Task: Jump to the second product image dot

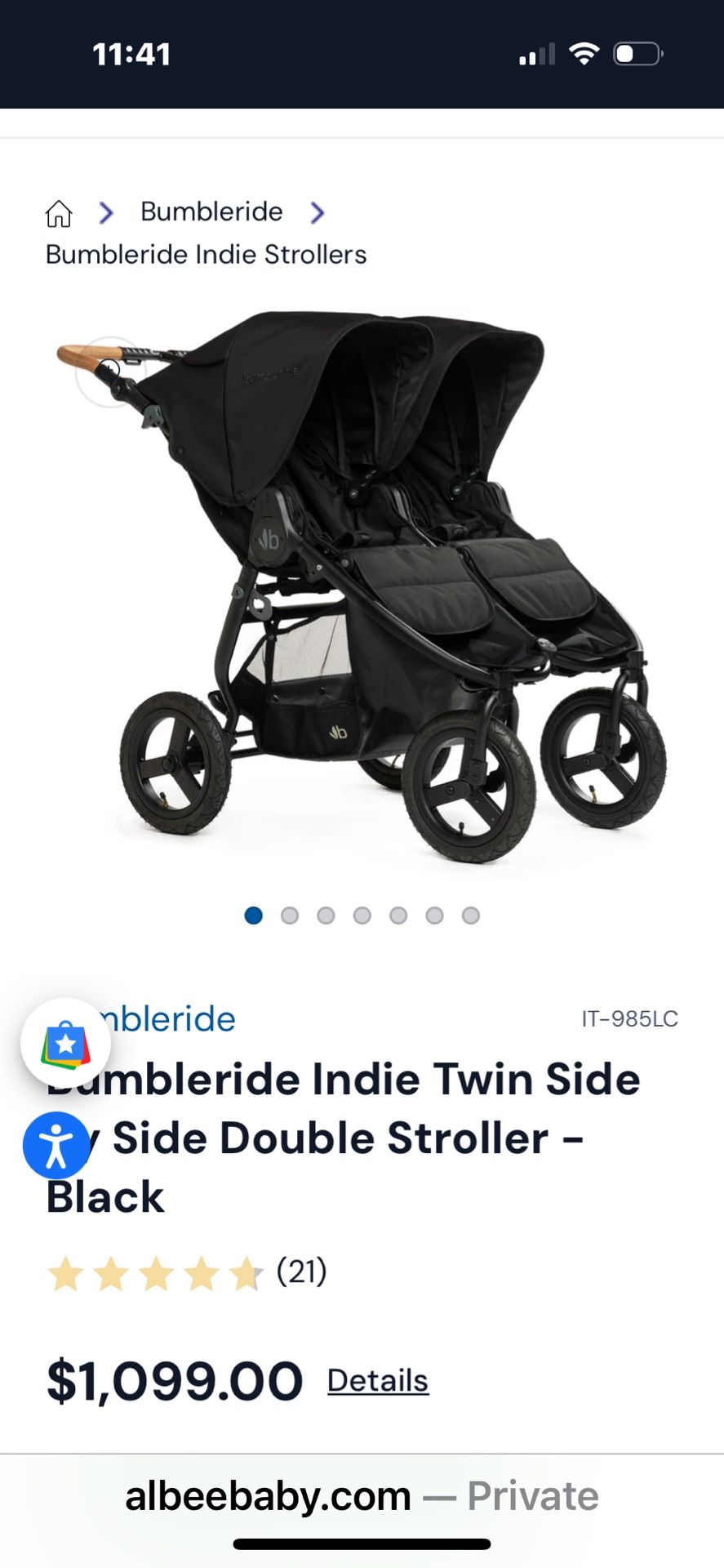Action: click(290, 915)
